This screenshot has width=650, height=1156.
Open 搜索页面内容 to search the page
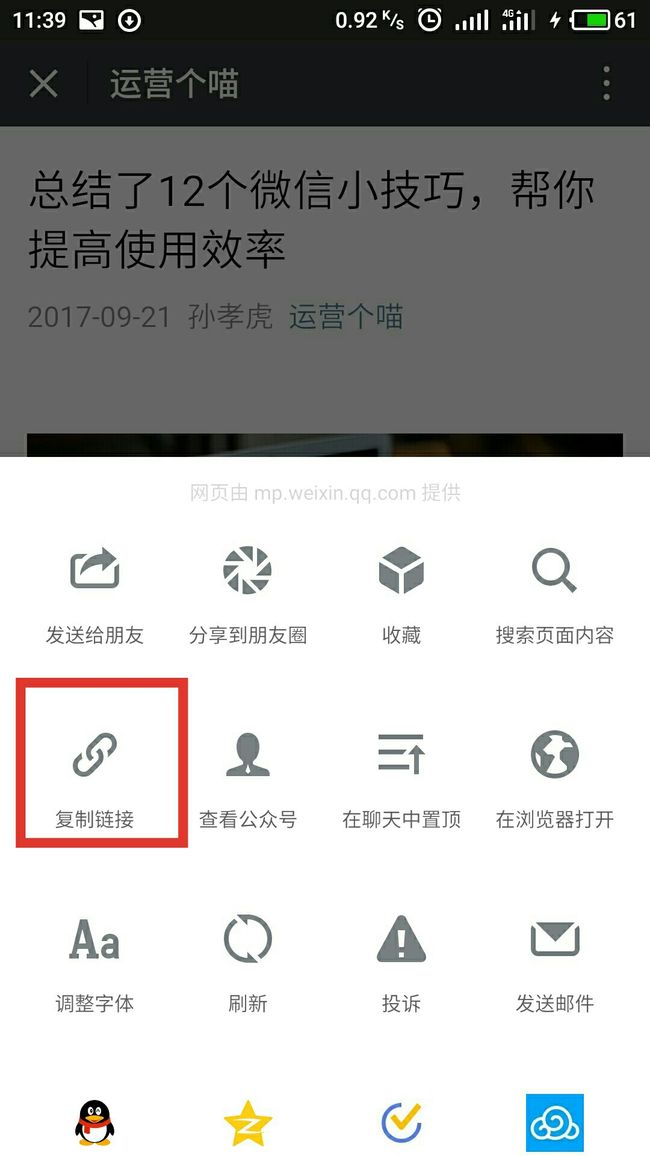[554, 596]
